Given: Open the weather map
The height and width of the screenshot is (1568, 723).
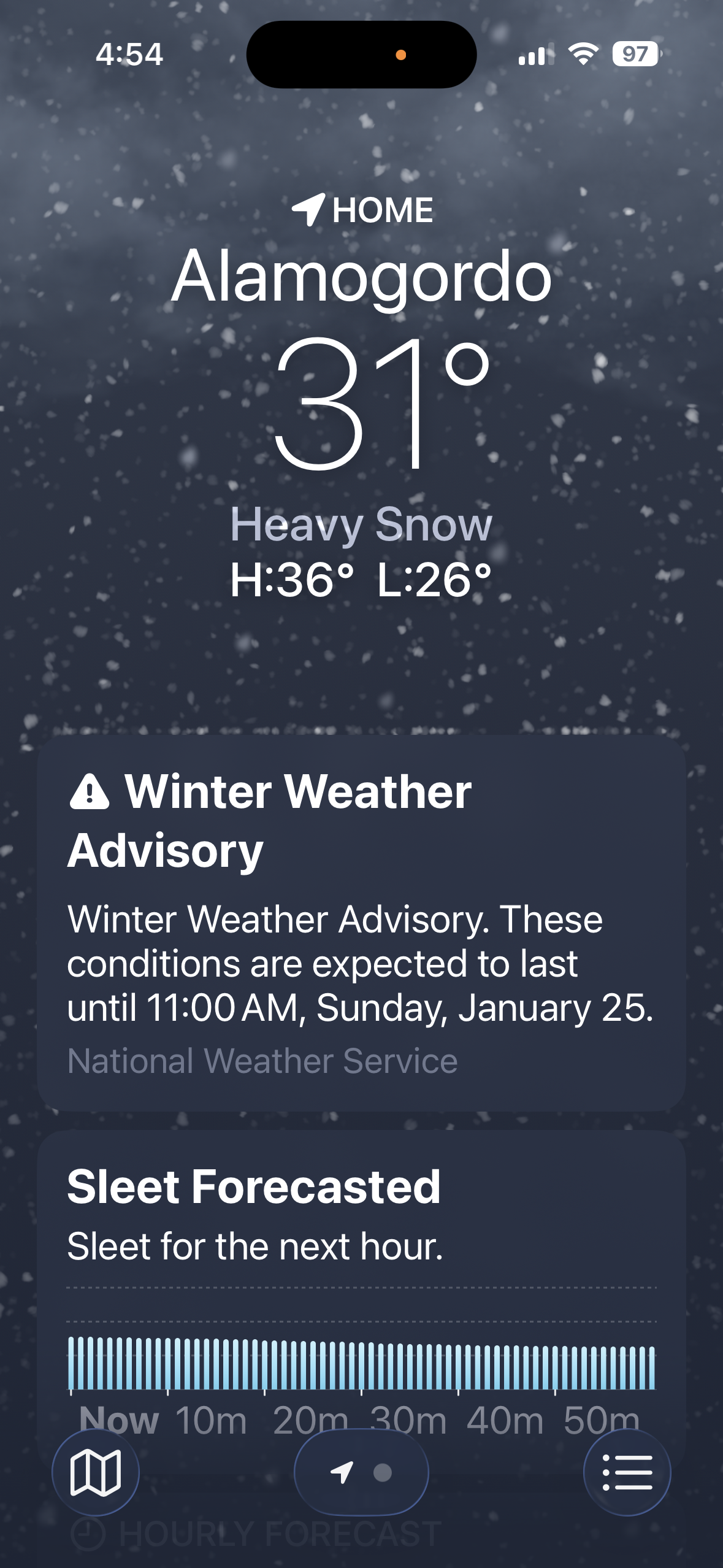Looking at the screenshot, I should tap(95, 1472).
